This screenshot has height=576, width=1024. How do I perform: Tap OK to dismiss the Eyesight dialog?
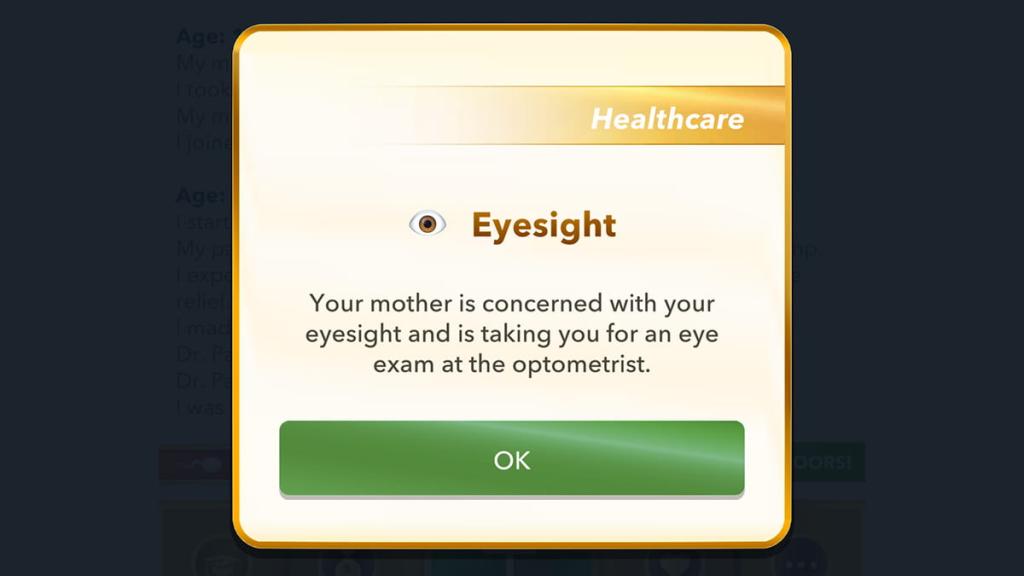(511, 459)
